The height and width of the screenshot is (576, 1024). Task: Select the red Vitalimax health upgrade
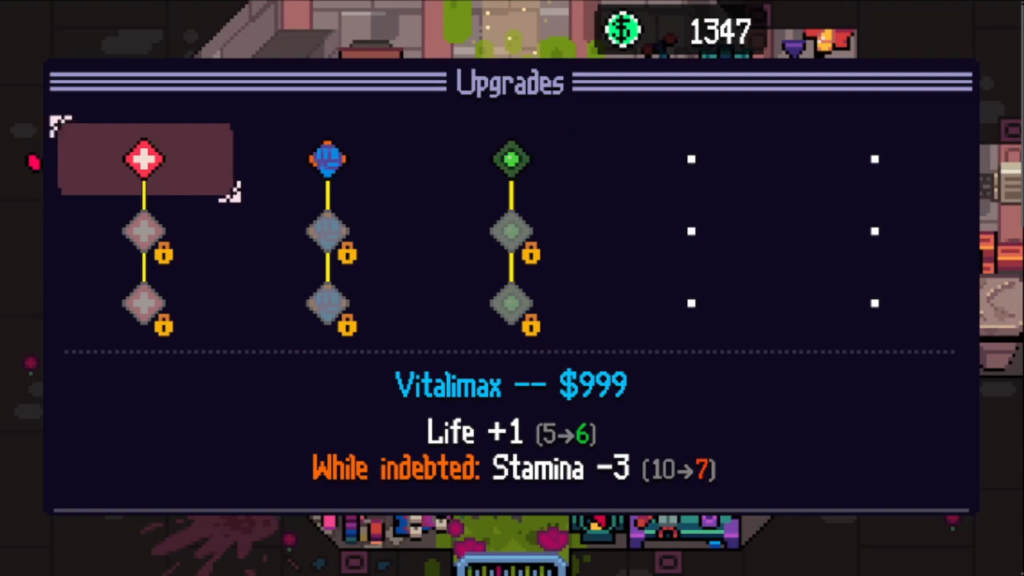144,158
